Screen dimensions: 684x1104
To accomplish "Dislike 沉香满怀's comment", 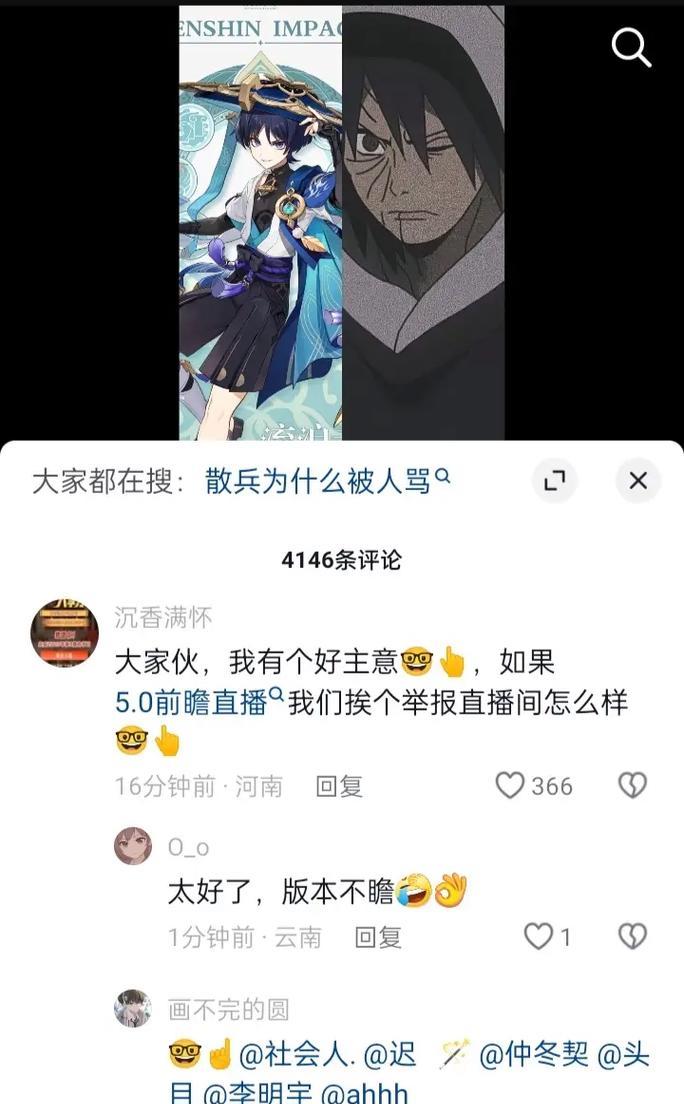I will pos(632,786).
